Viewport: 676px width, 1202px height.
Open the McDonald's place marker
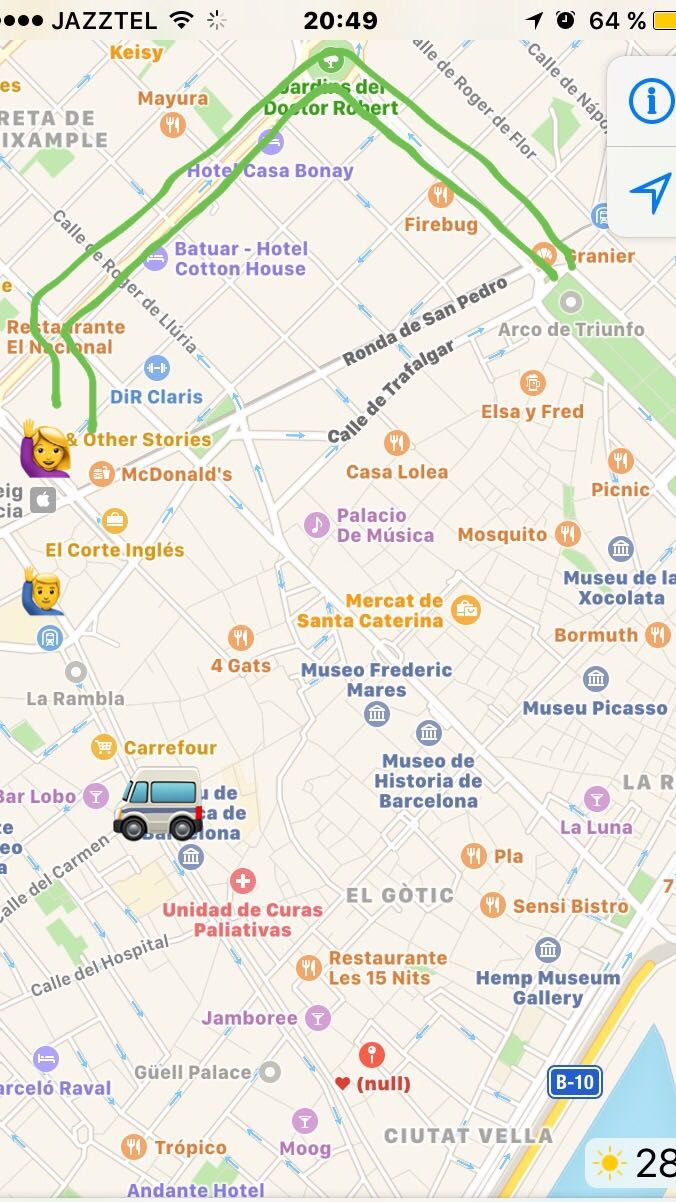click(x=101, y=474)
